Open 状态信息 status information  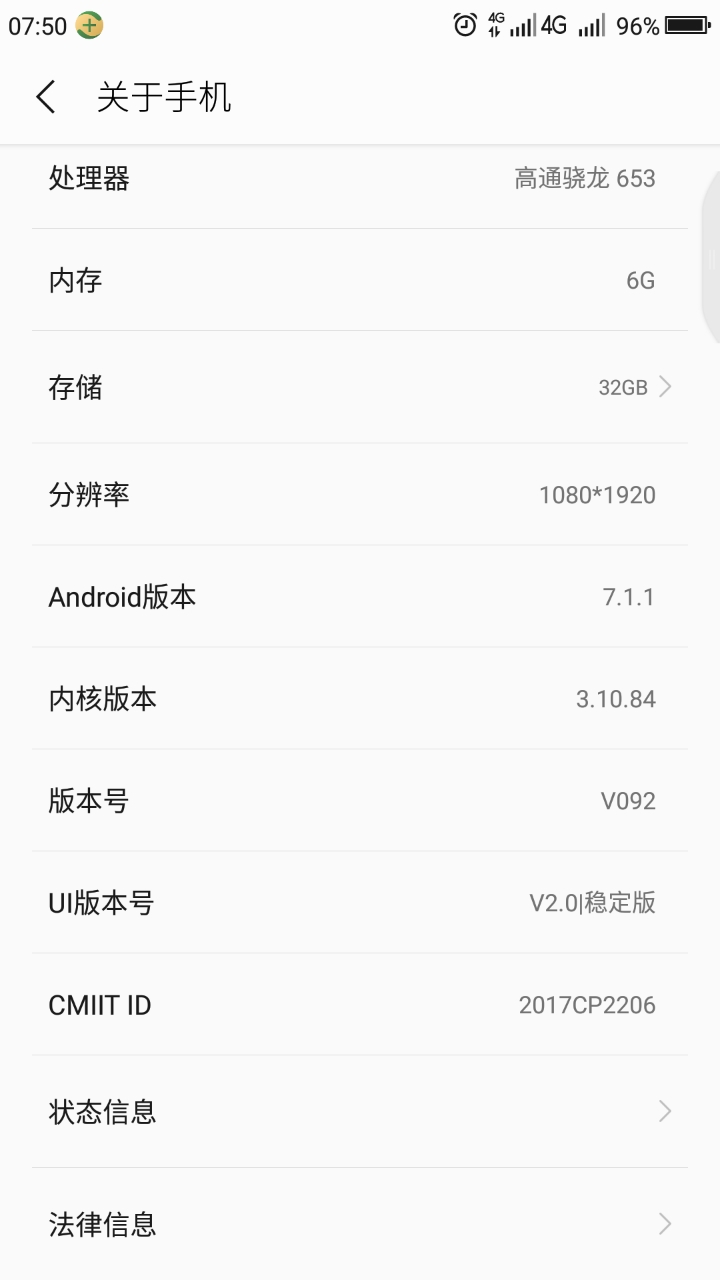(360, 1111)
